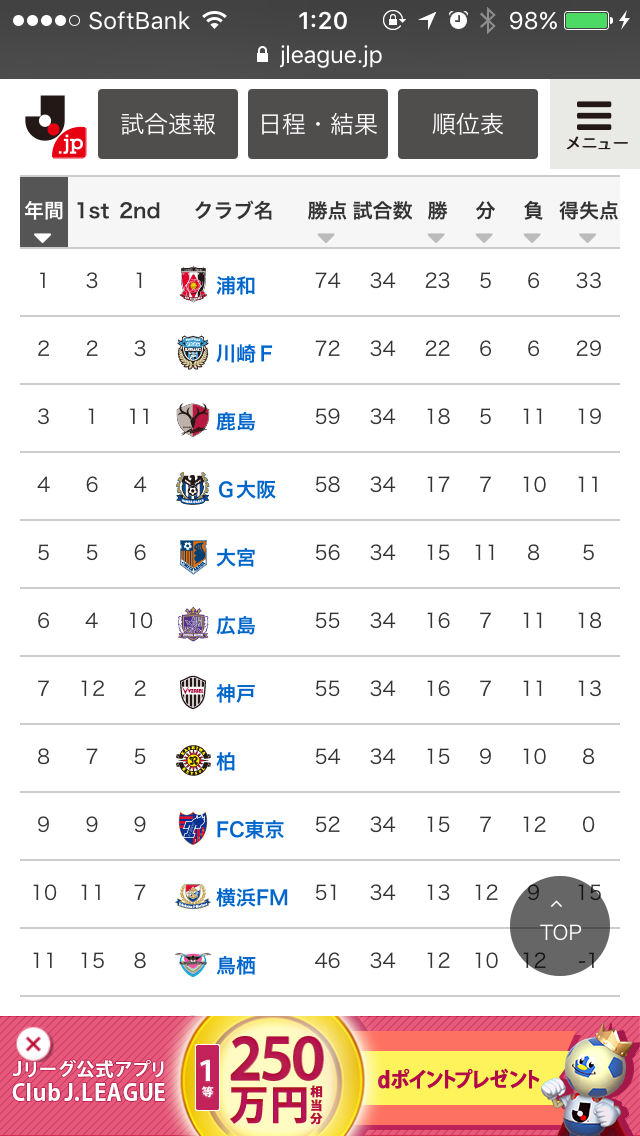Go to 日程・結果 schedule and results
This screenshot has height=1136, width=640.
point(318,124)
